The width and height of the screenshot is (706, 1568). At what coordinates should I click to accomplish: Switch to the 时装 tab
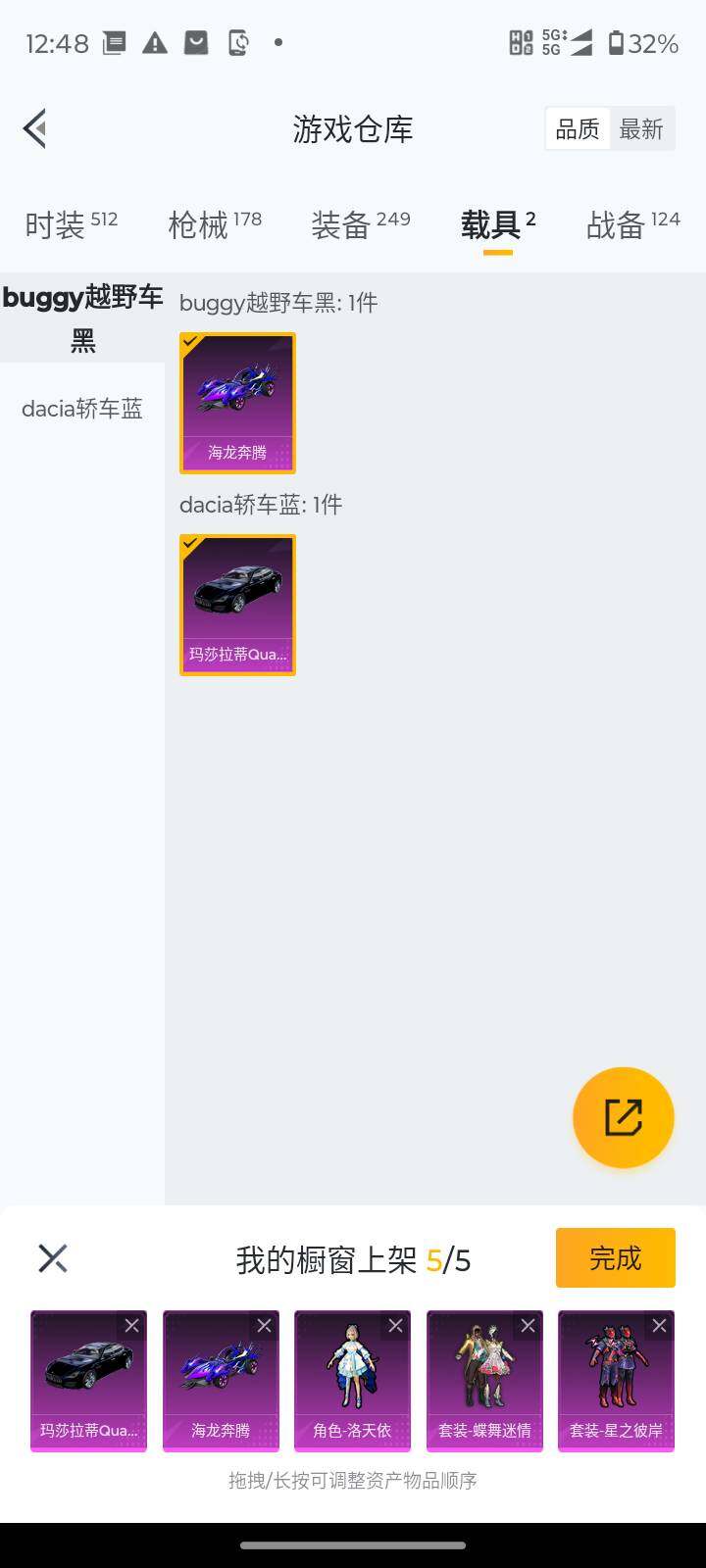71,224
